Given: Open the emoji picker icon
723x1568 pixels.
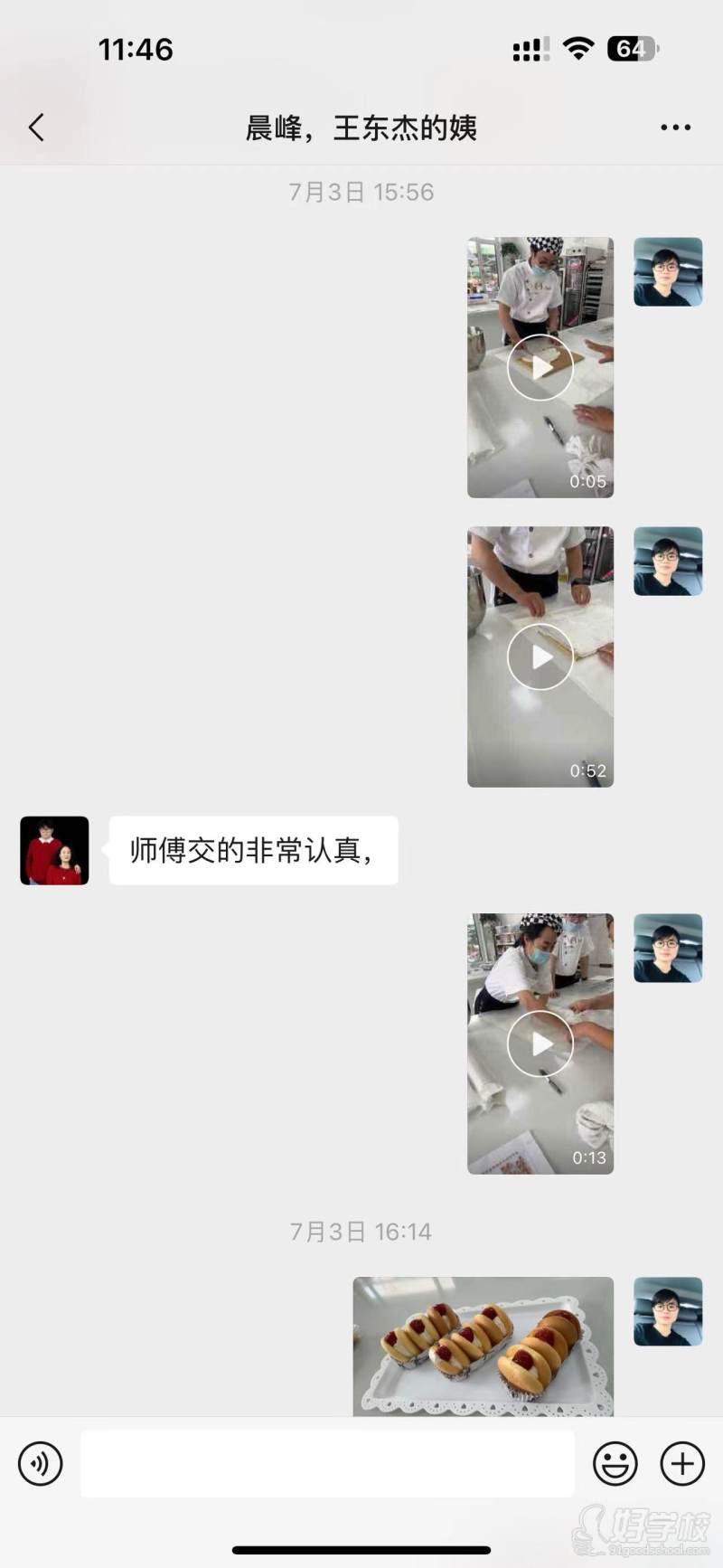Looking at the screenshot, I should click(x=615, y=1463).
